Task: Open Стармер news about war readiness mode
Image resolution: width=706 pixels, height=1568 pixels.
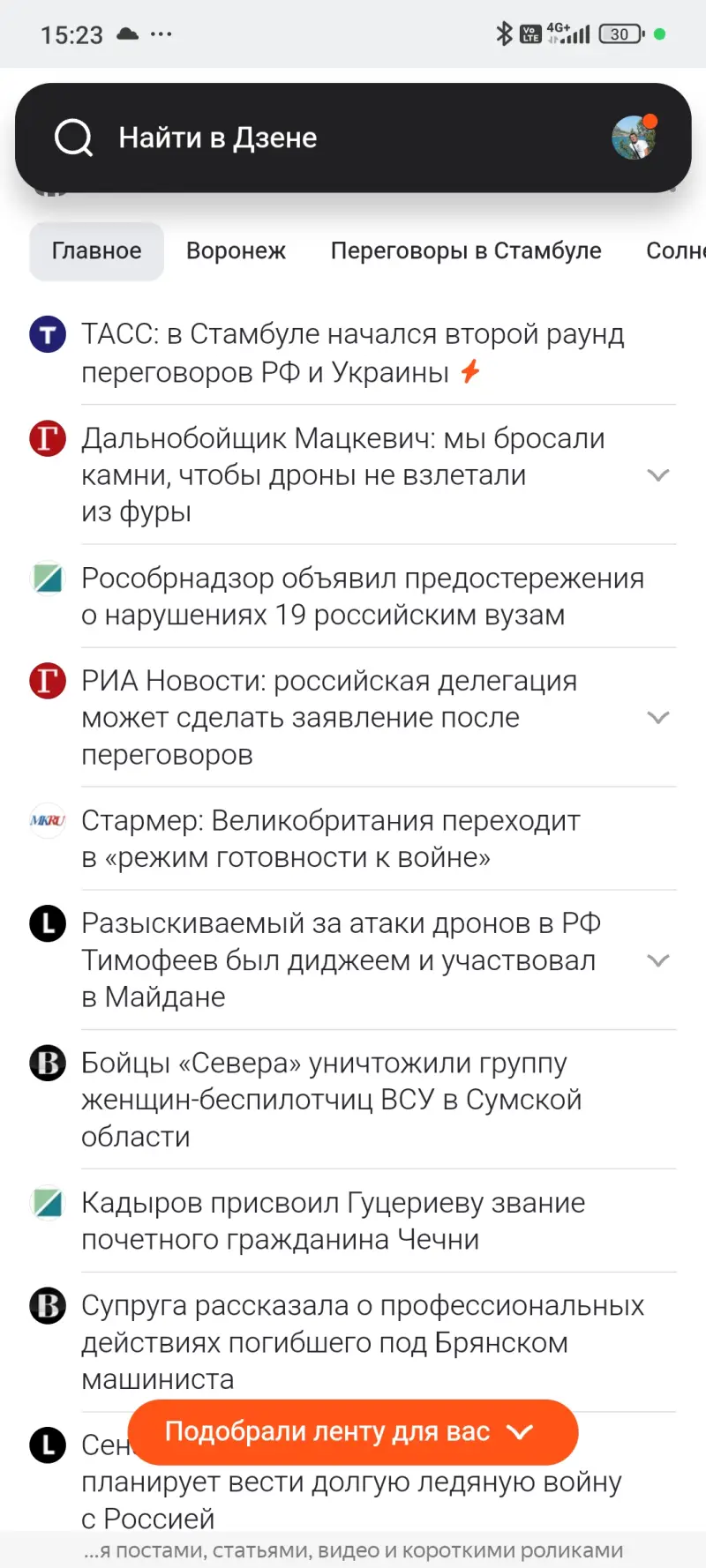Action: tap(331, 839)
